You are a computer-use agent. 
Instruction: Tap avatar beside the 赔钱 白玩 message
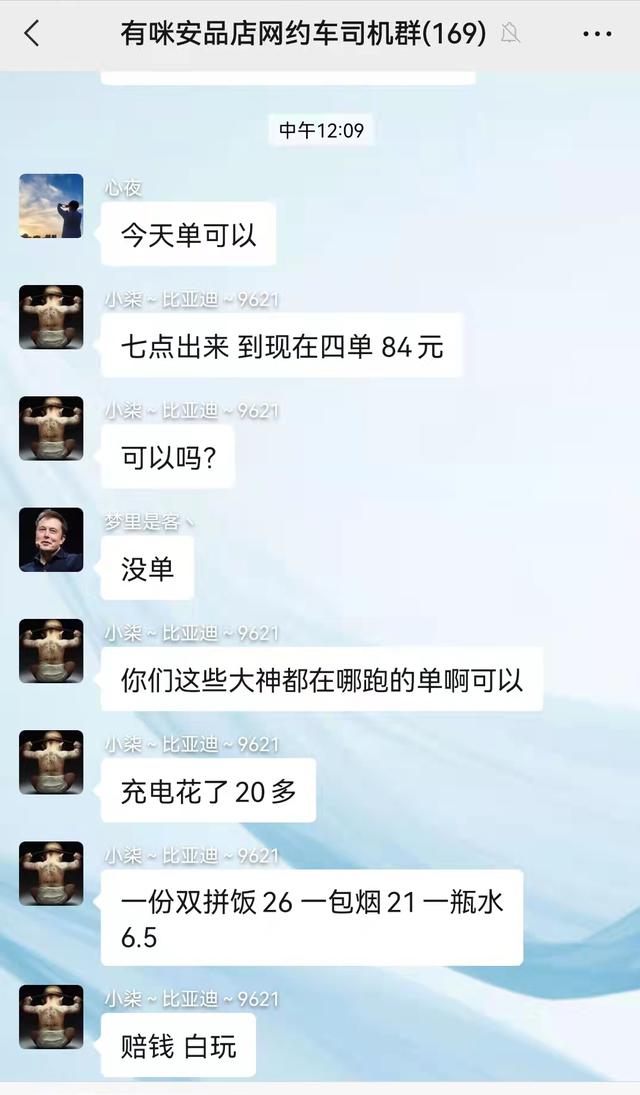click(51, 1017)
